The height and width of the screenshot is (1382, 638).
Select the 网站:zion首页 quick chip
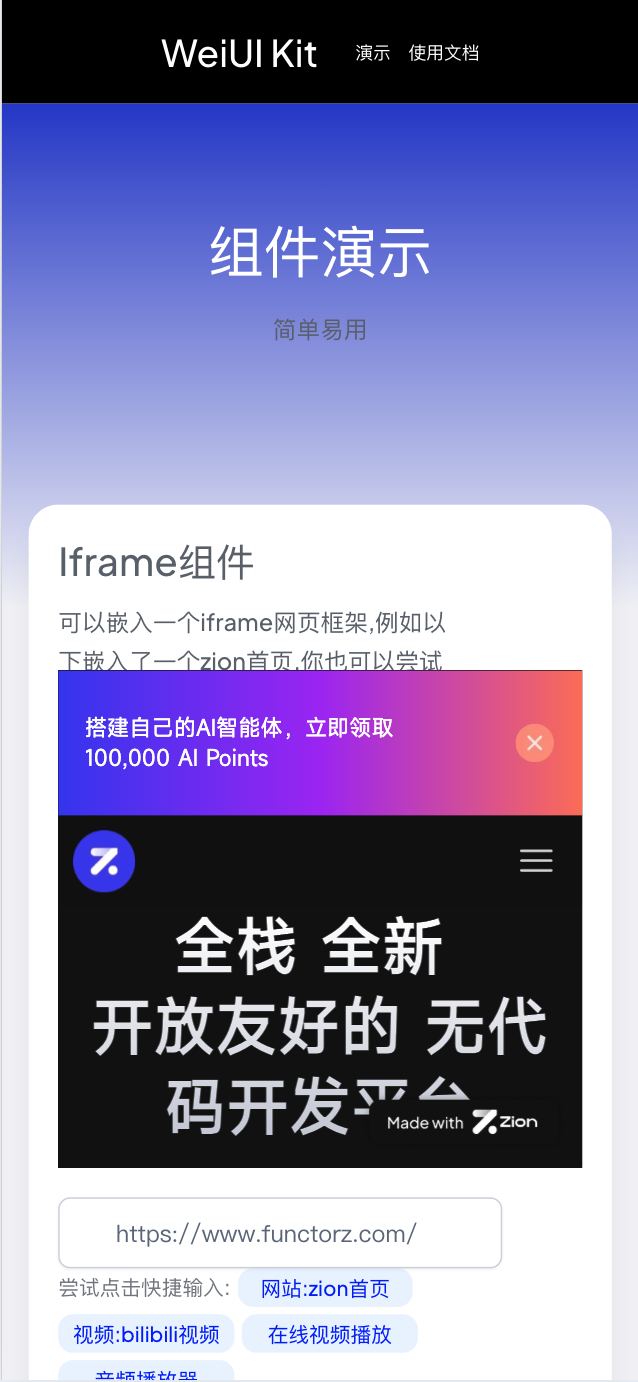point(325,1288)
